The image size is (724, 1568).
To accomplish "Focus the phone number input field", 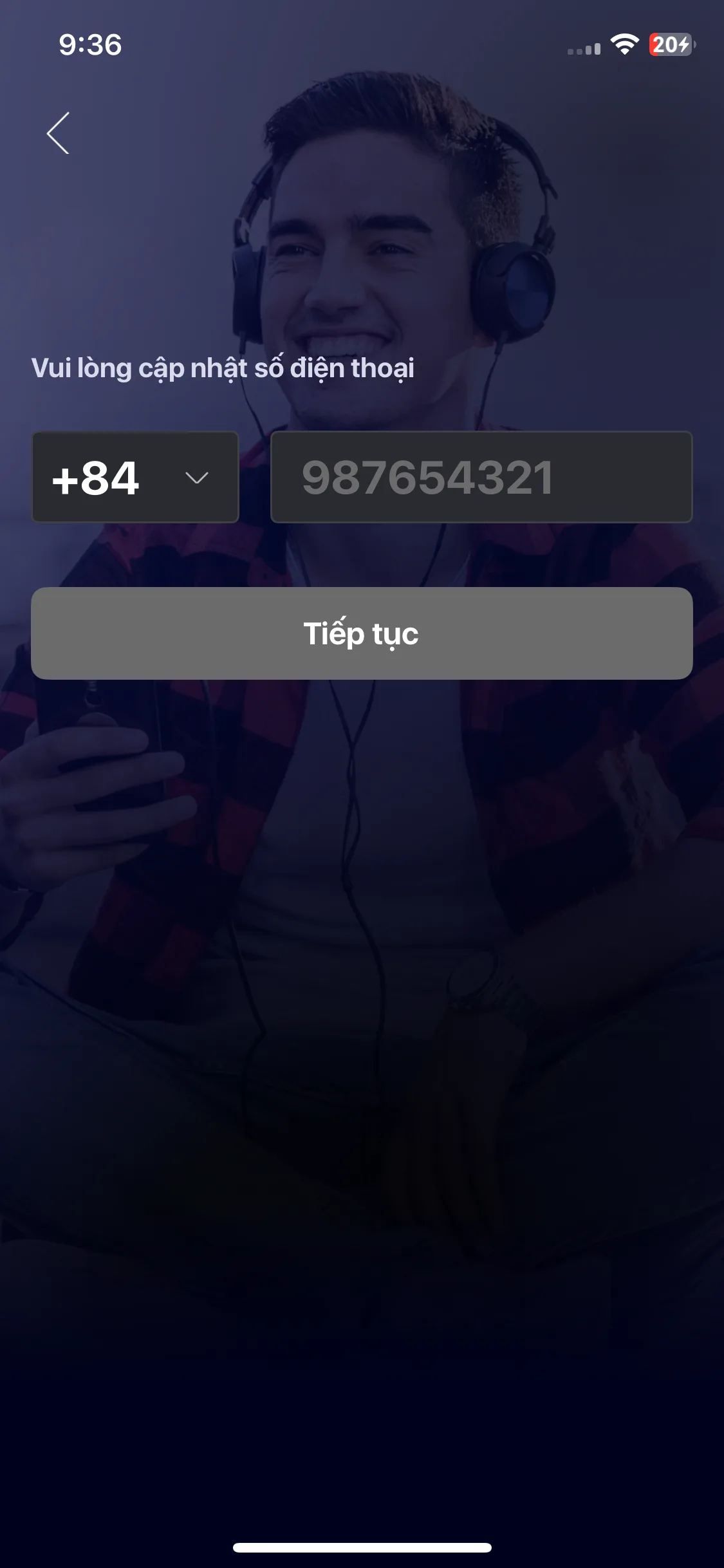I will click(x=481, y=478).
